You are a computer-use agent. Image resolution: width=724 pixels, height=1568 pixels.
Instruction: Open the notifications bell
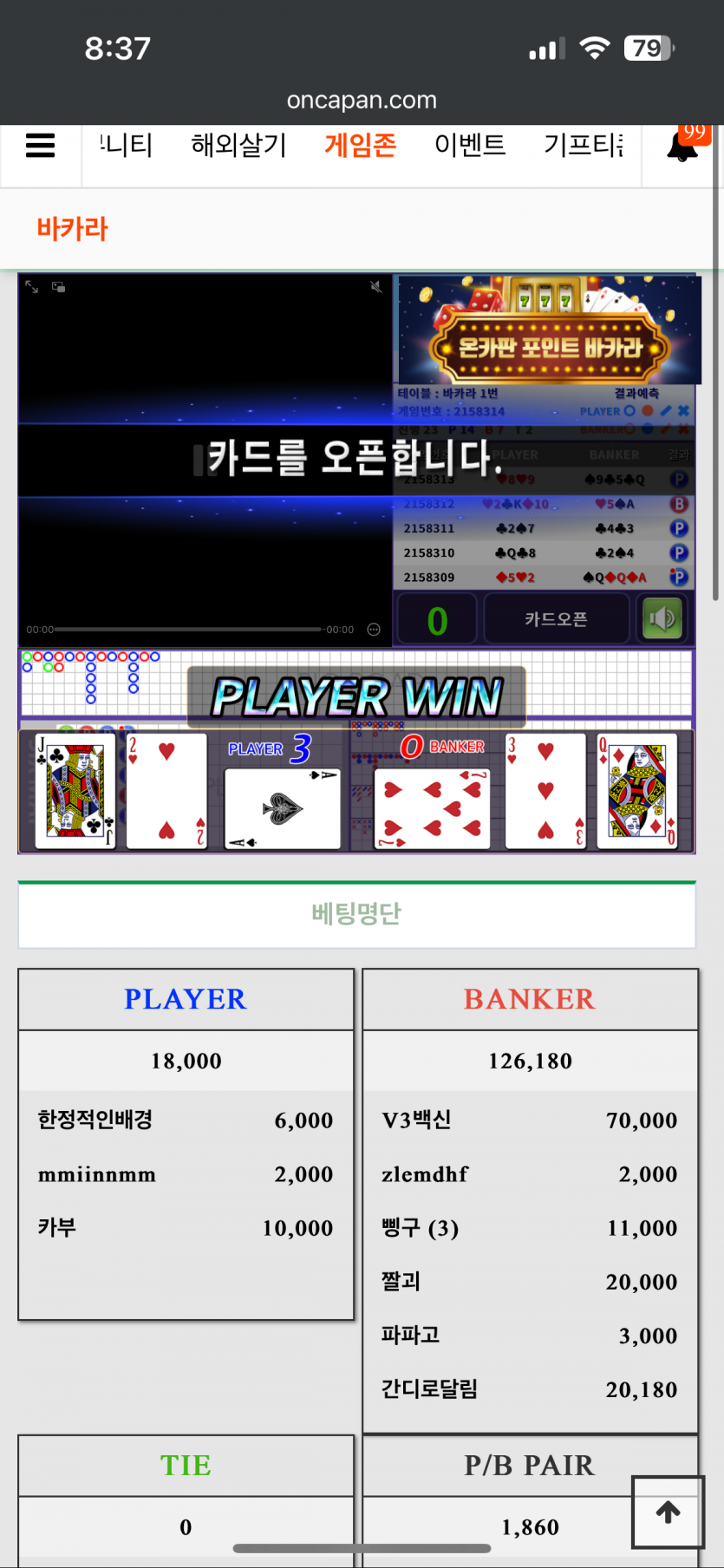[x=682, y=147]
